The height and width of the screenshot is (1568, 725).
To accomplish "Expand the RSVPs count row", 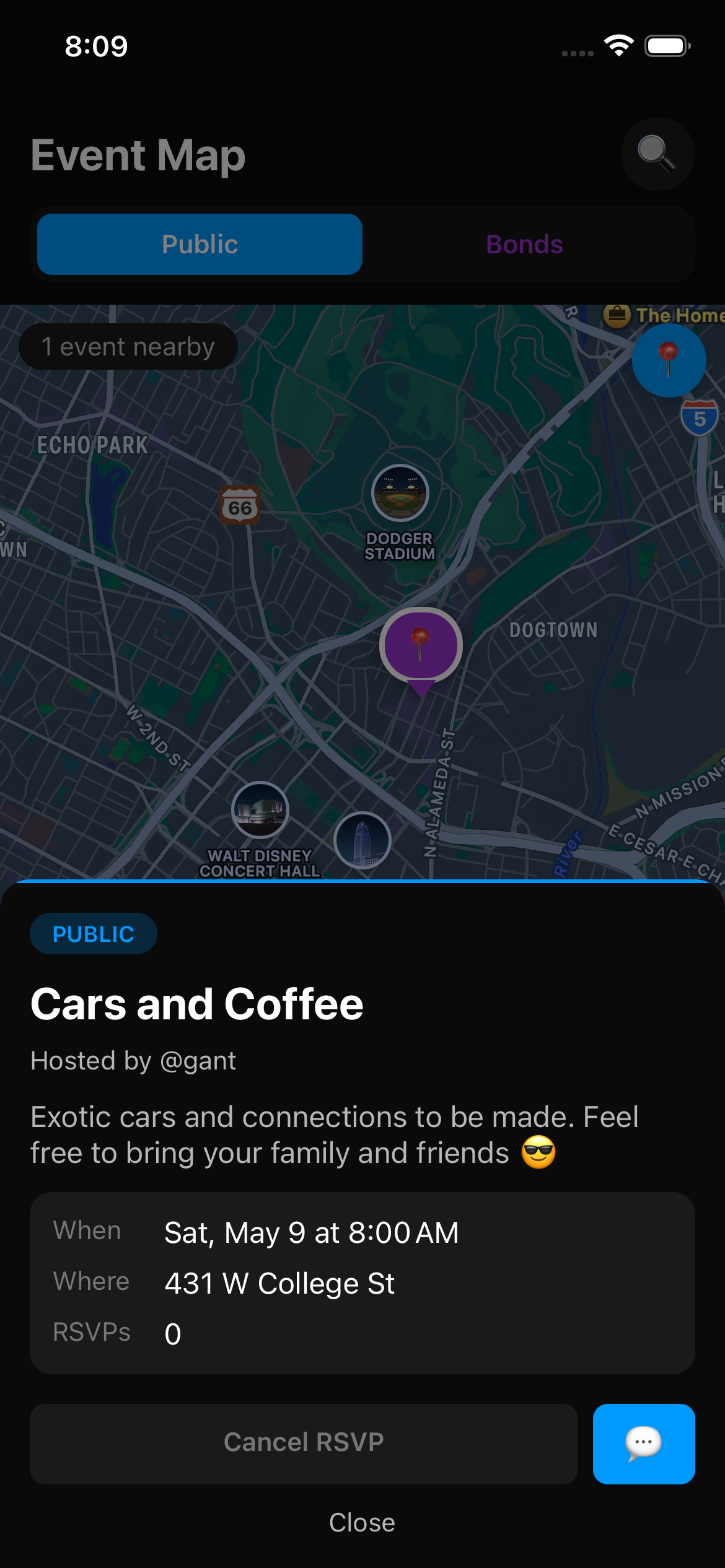I will [172, 1333].
